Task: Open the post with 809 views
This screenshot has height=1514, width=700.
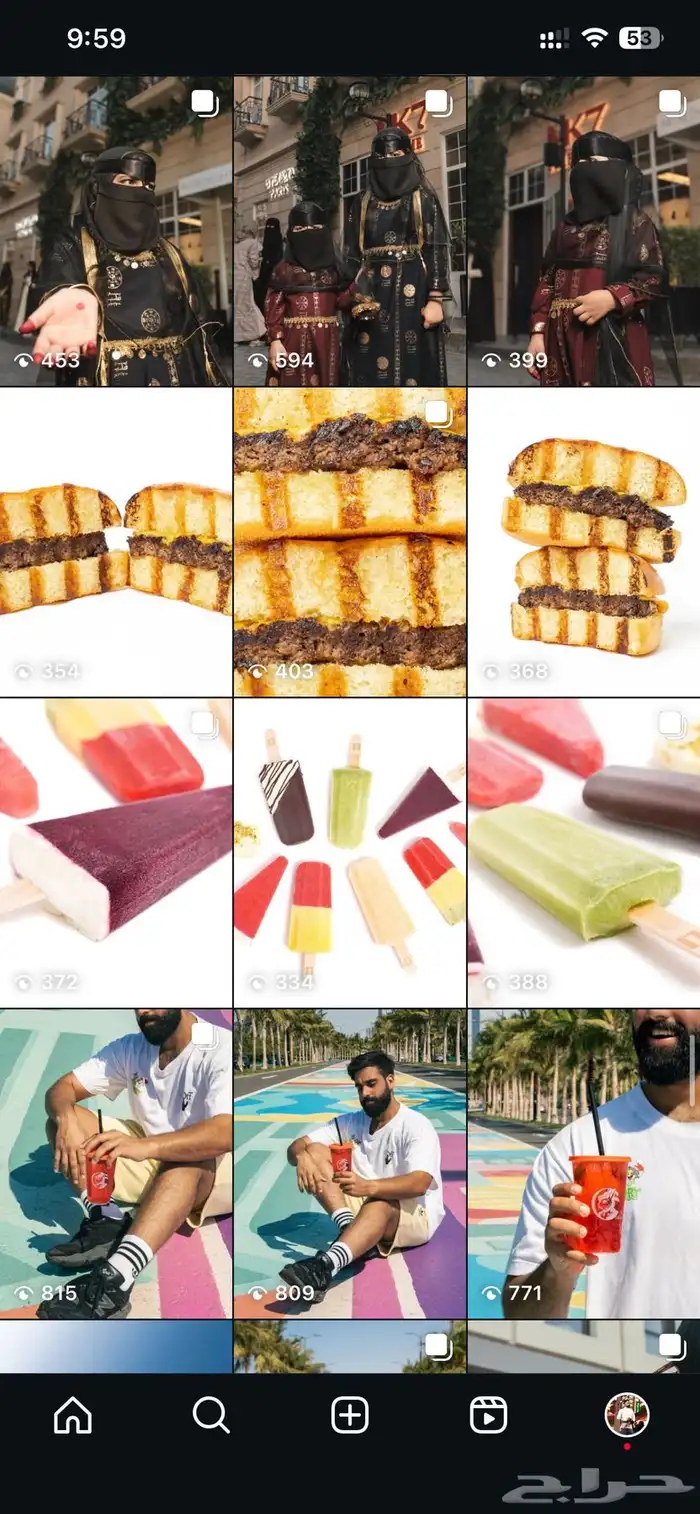Action: pos(350,1163)
